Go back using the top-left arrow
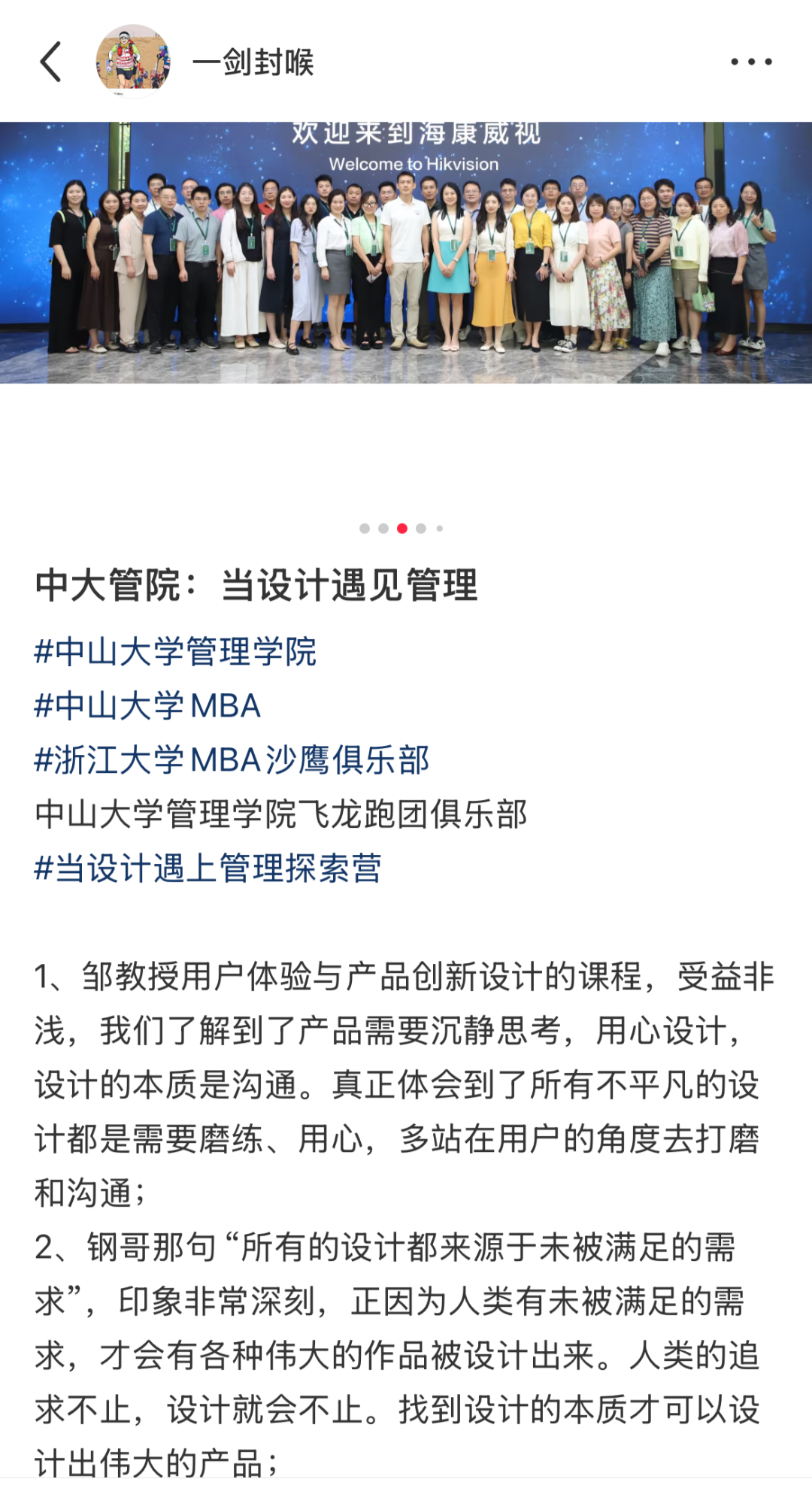812x1485 pixels. pos(50,62)
